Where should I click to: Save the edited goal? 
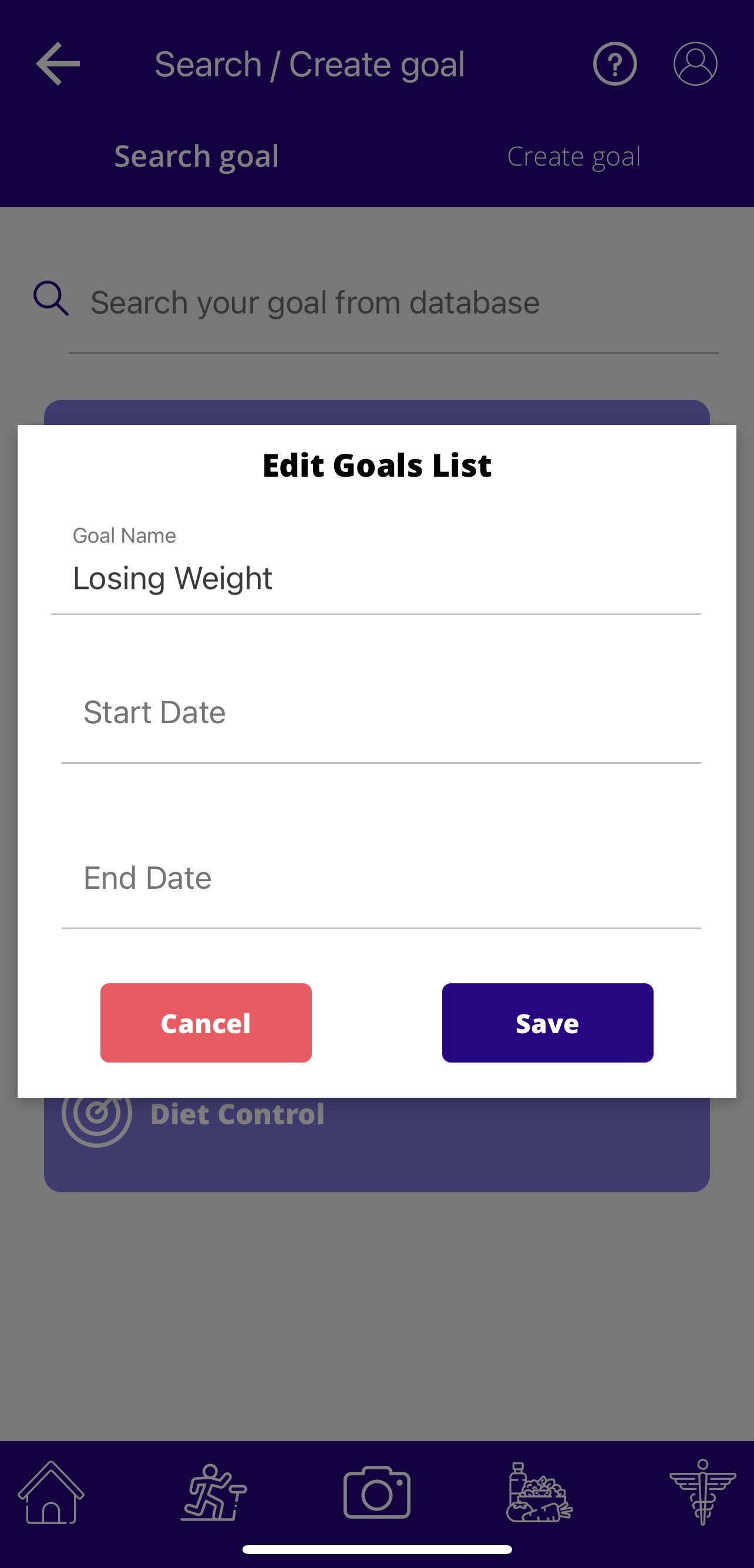tap(547, 1023)
